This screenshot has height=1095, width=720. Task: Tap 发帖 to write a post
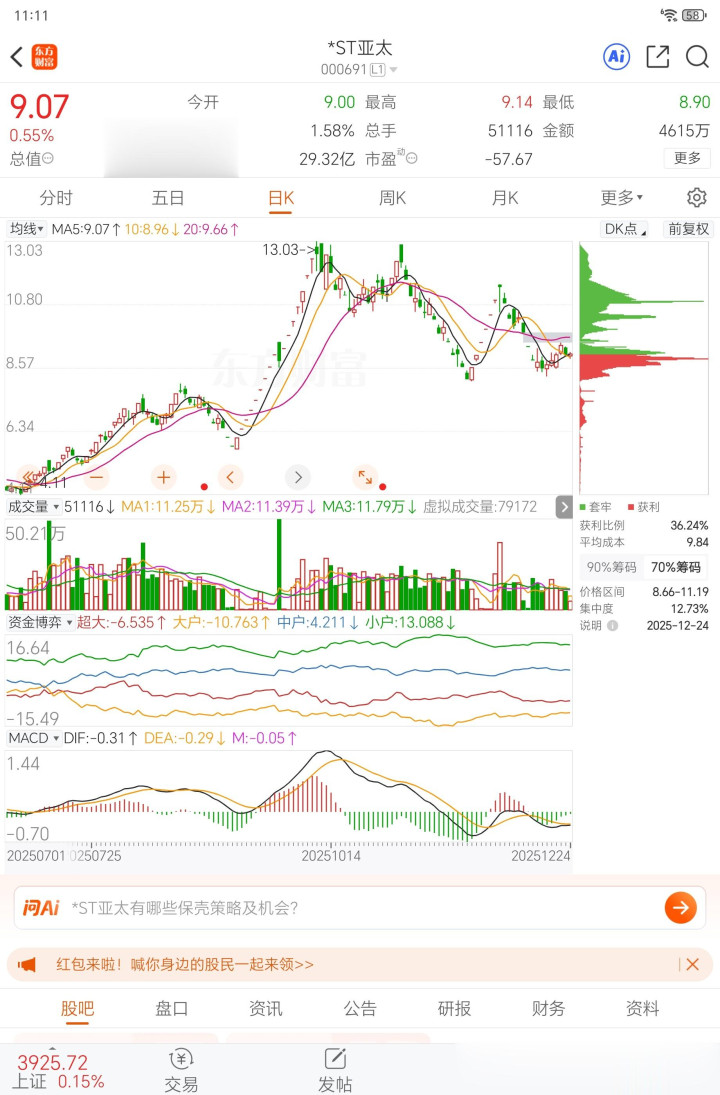pyautogui.click(x=335, y=1070)
